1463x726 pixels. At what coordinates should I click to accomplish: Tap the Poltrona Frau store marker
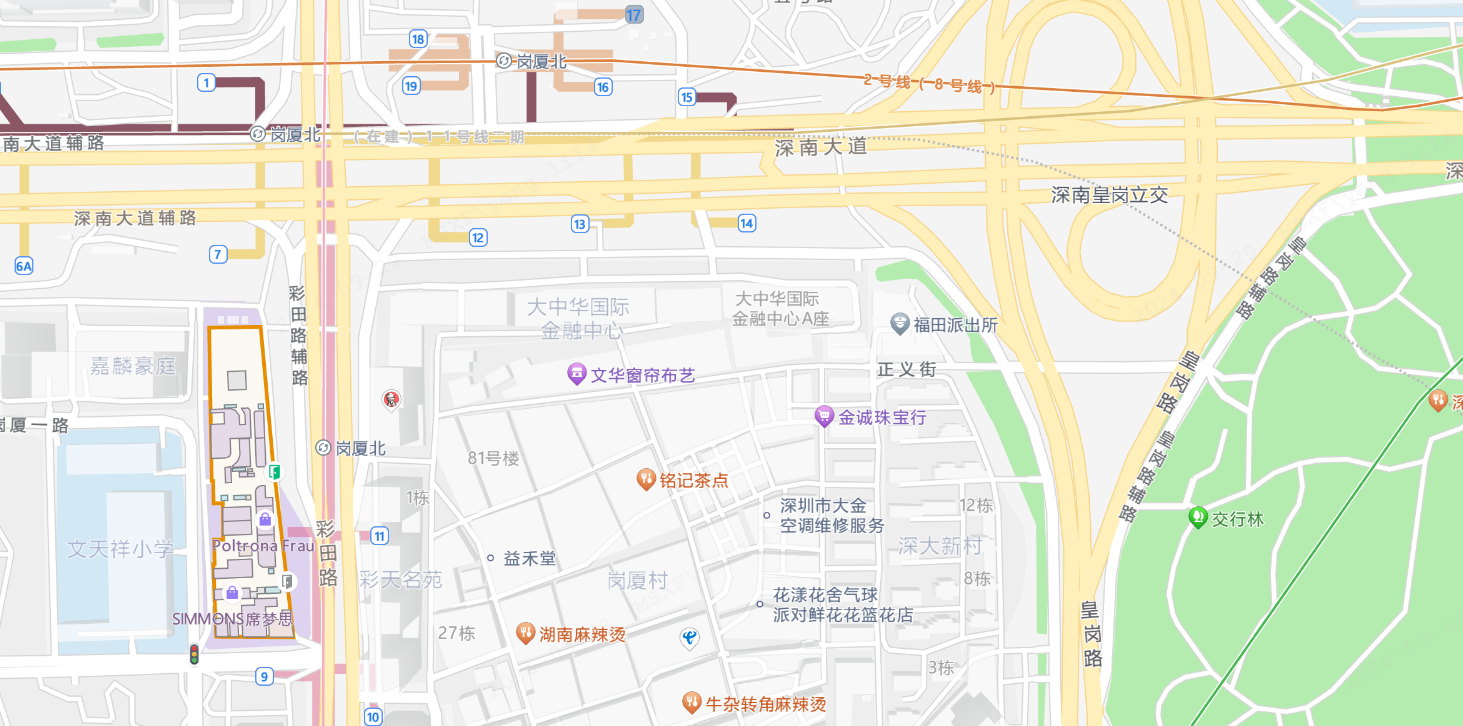point(265,520)
